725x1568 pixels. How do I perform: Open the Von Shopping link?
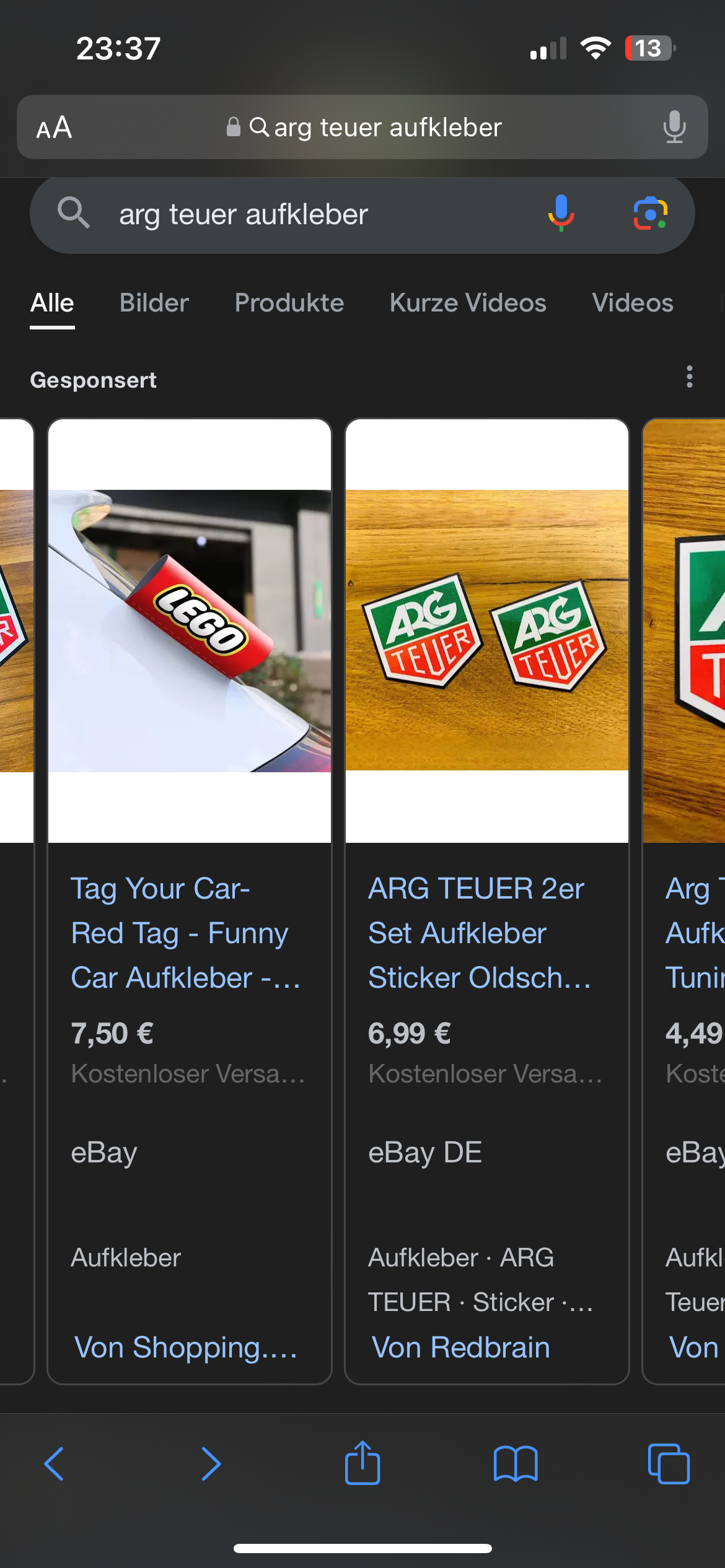click(186, 1348)
